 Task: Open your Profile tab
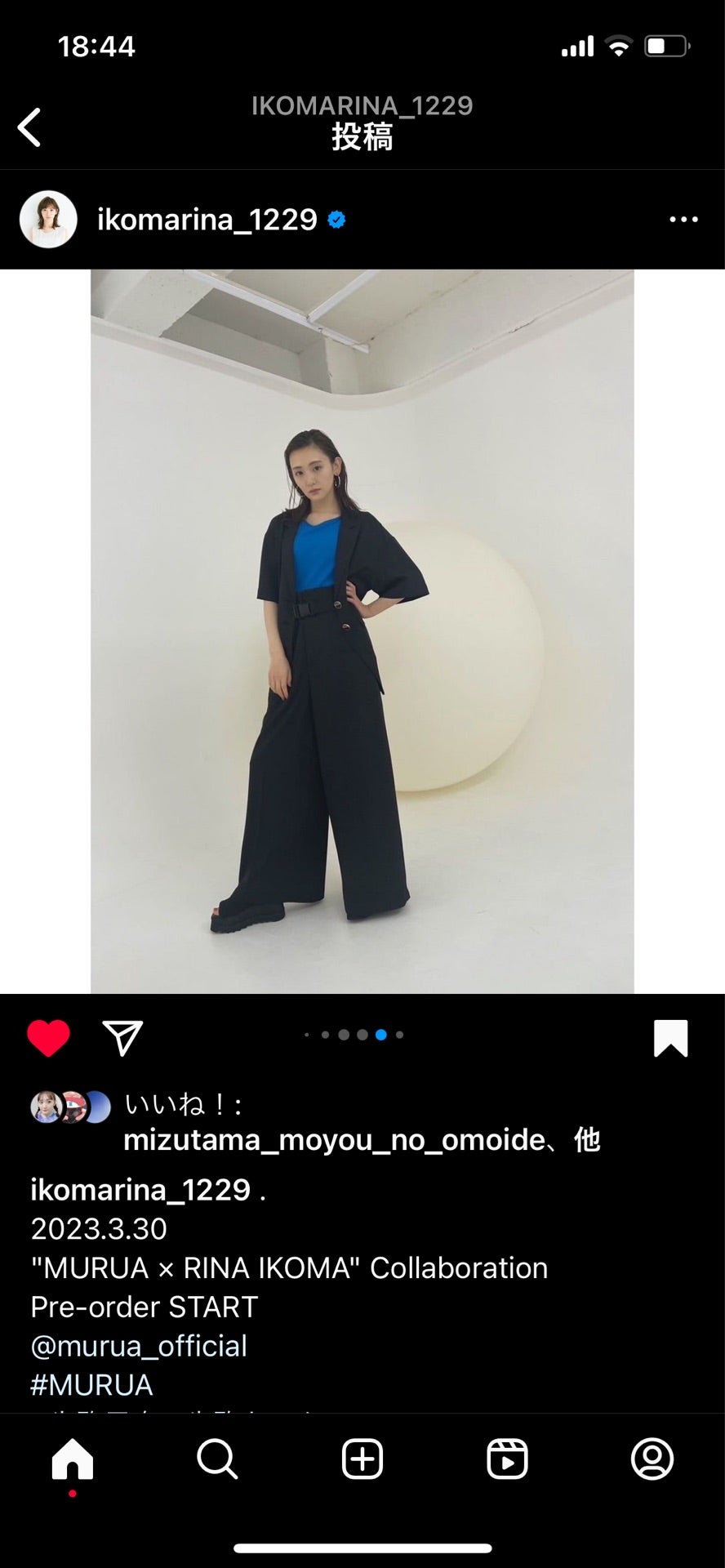652,1459
